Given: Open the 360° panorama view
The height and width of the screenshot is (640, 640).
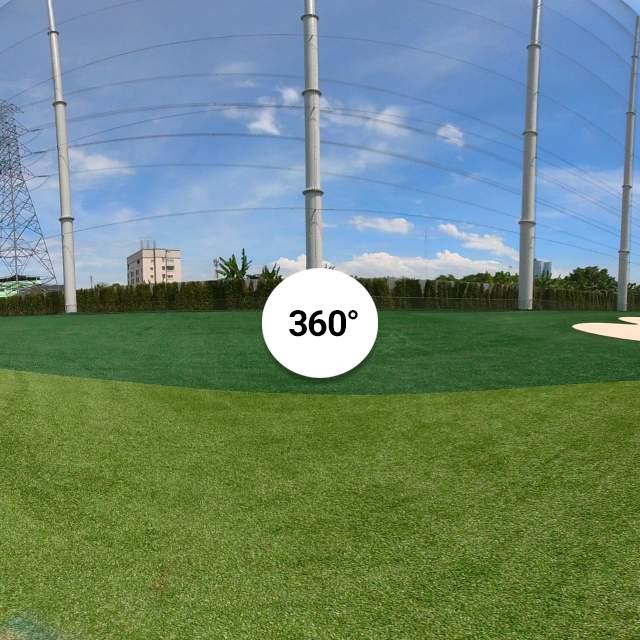Looking at the screenshot, I should pos(320,323).
